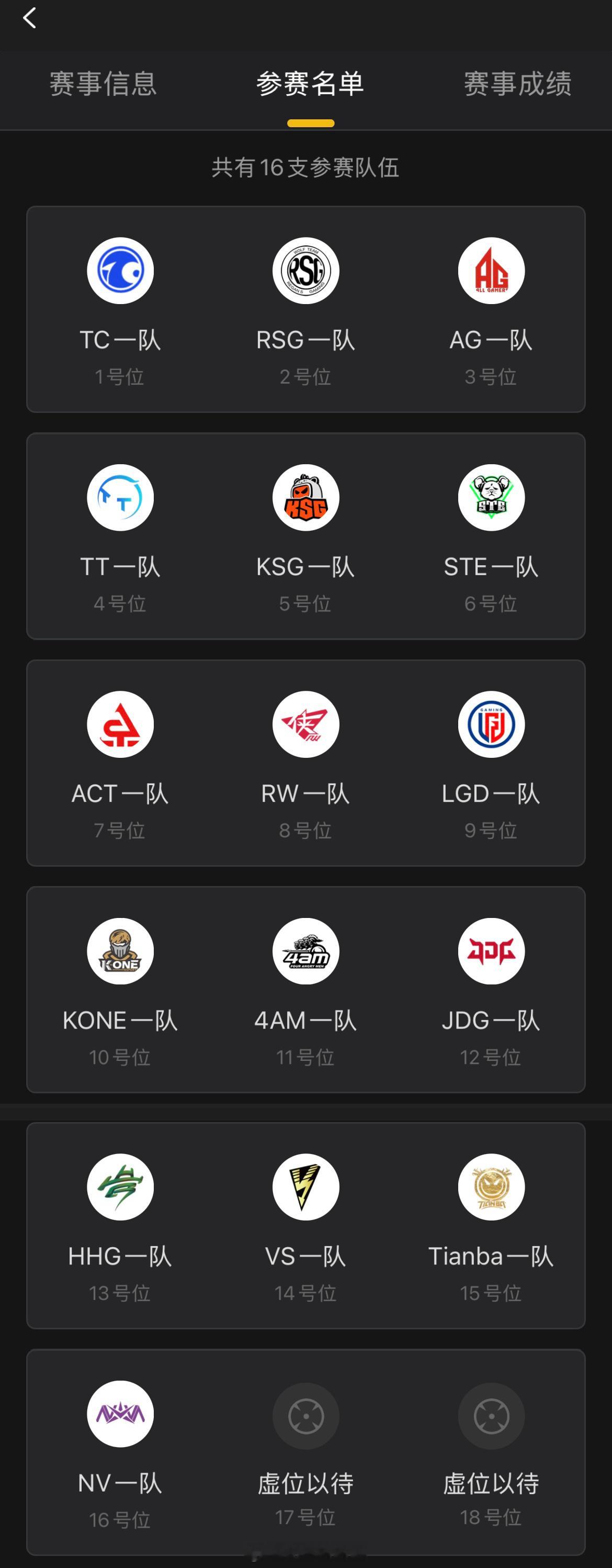Image resolution: width=612 pixels, height=1568 pixels.
Task: Select the LGD 一队 team logo
Action: click(x=492, y=724)
